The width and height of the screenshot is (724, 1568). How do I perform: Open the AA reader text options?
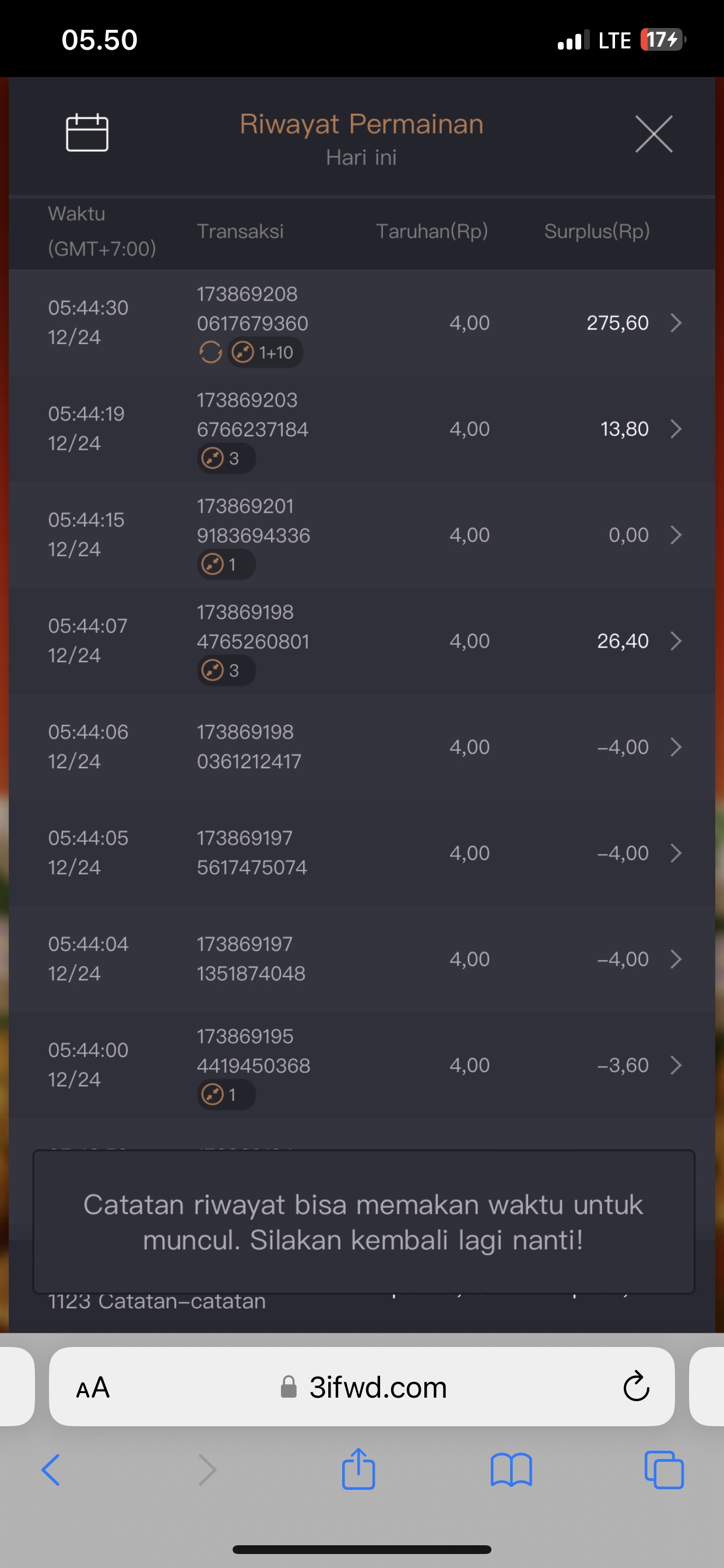[93, 1388]
